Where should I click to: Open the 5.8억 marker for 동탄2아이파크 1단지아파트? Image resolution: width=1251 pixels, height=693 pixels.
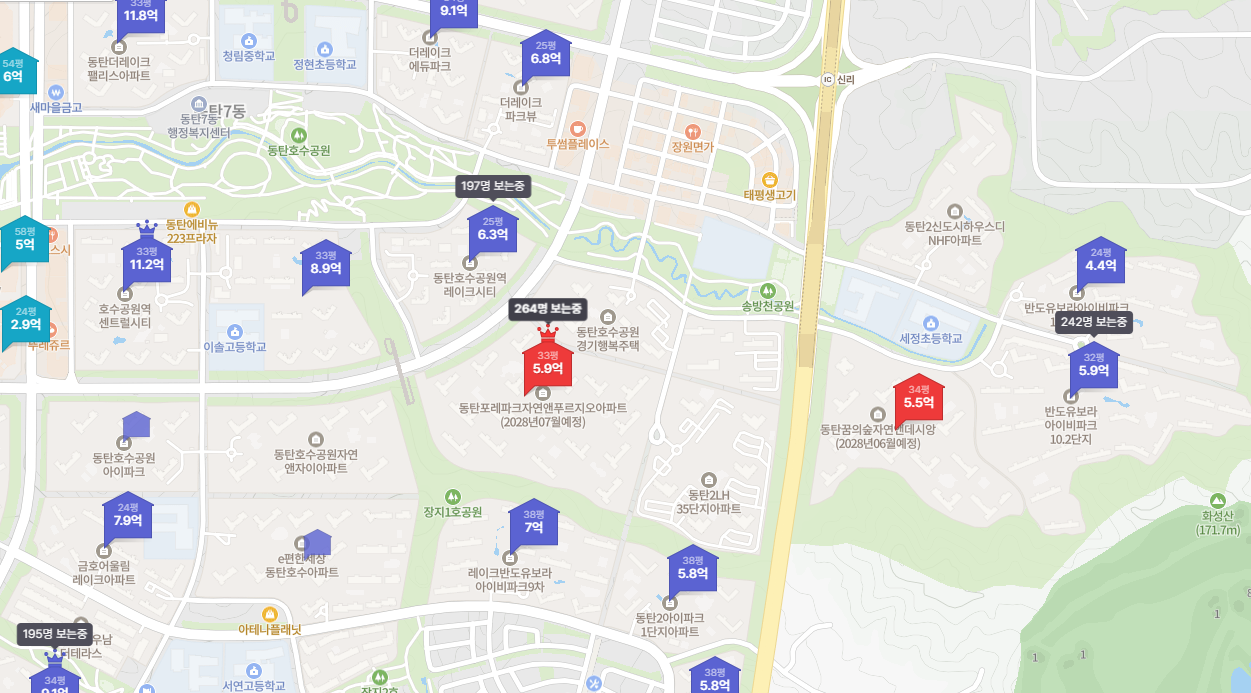pyautogui.click(x=693, y=568)
